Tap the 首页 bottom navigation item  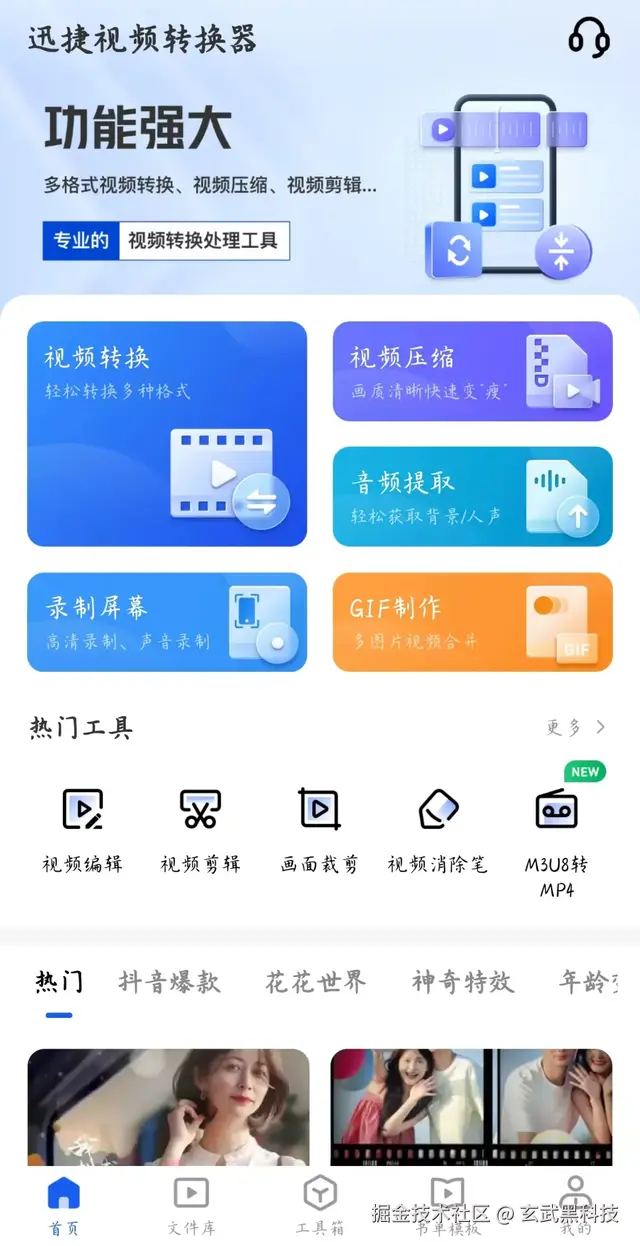64,1204
